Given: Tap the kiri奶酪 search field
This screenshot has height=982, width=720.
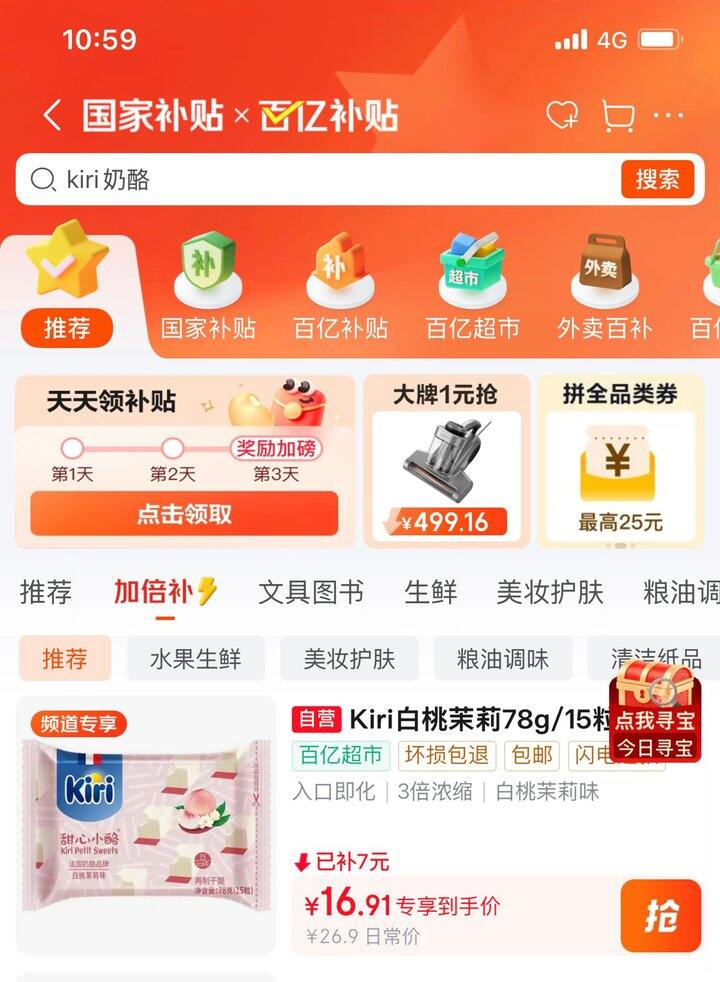Looking at the screenshot, I should (x=320, y=179).
